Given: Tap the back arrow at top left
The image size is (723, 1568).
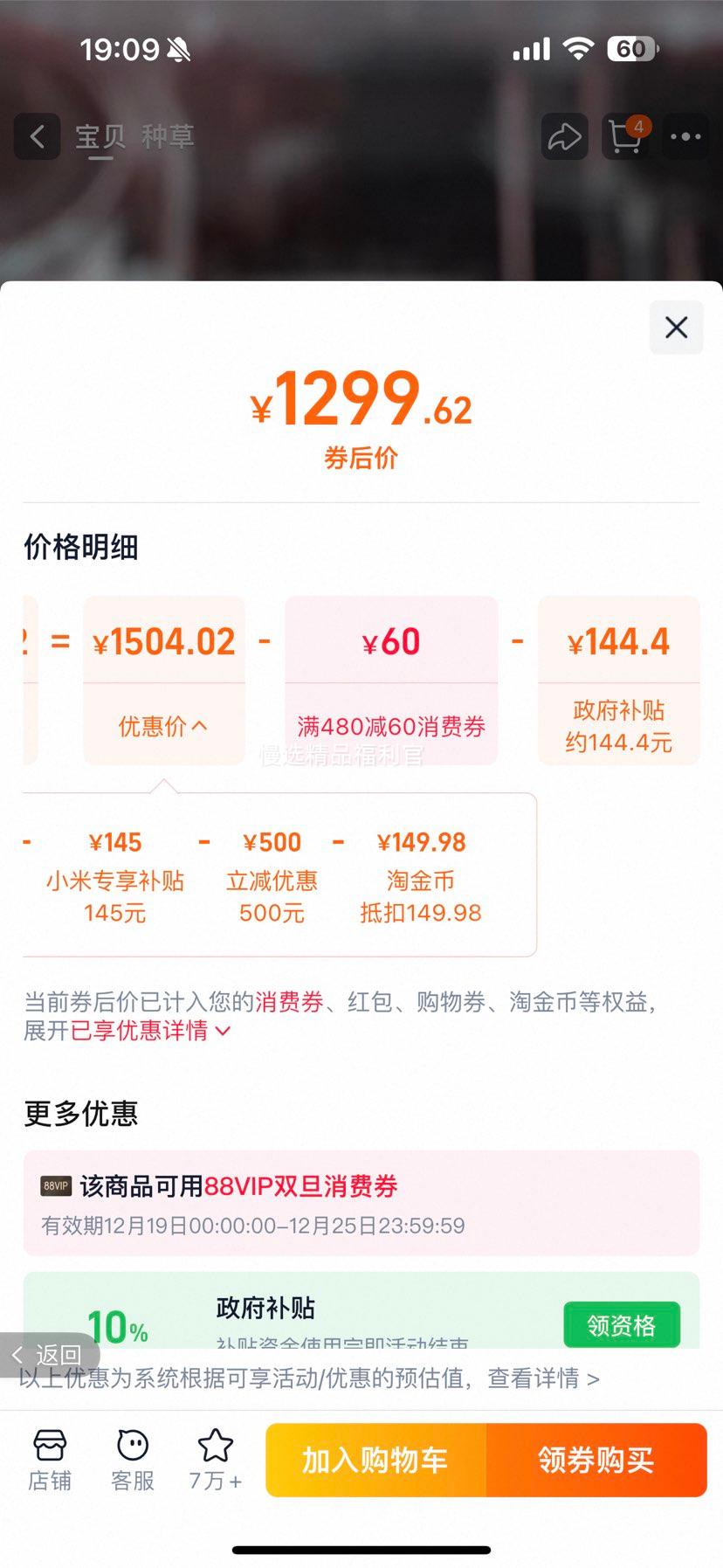Looking at the screenshot, I should pos(37,137).
